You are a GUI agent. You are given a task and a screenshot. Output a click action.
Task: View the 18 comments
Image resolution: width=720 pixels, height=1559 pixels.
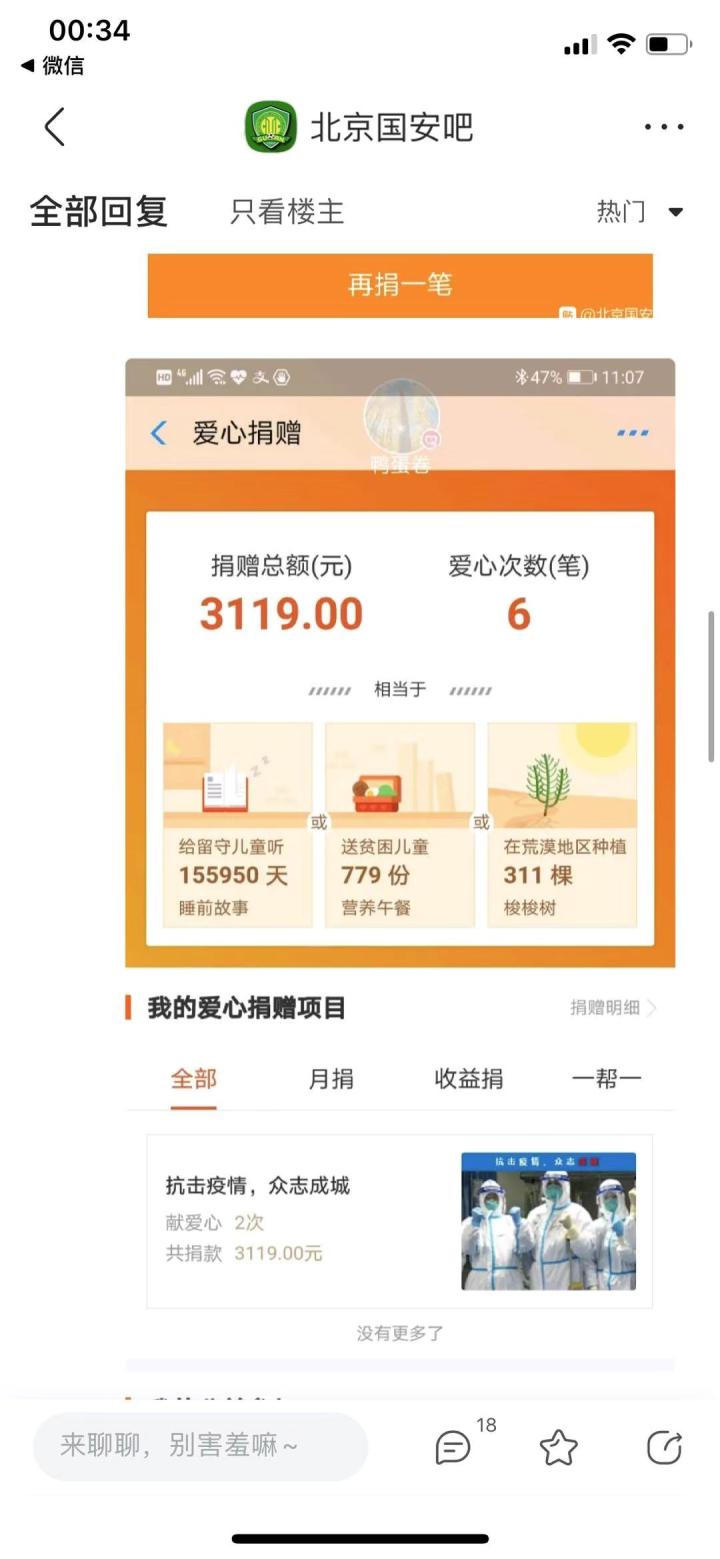[455, 1446]
